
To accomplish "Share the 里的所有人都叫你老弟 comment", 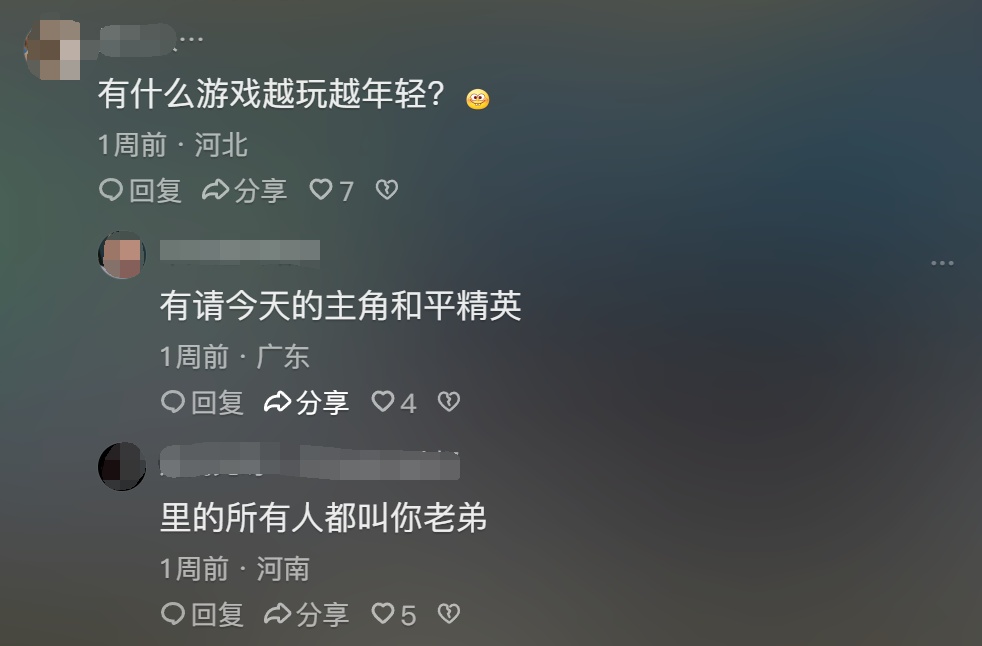I will [307, 614].
